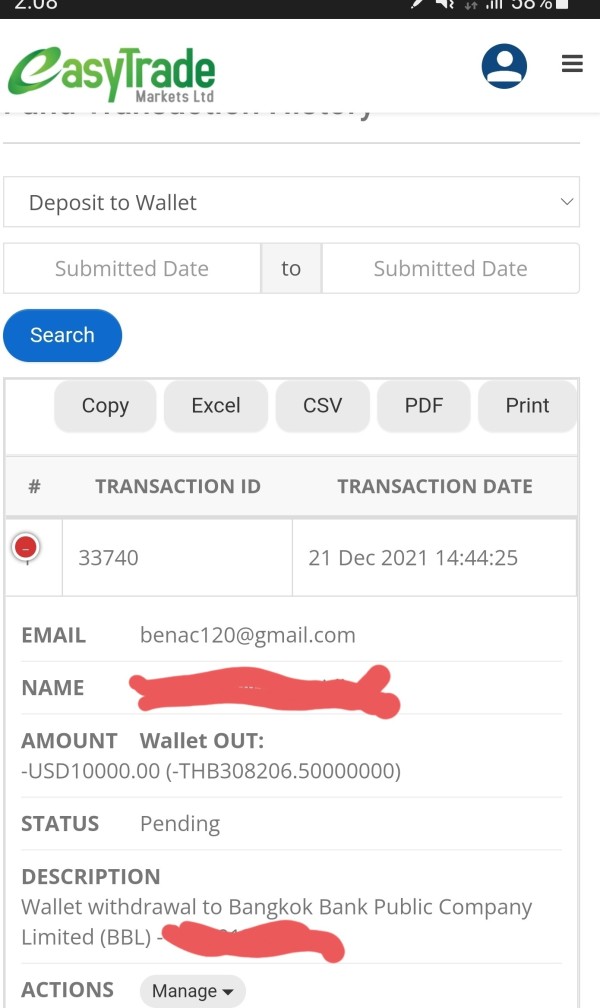Go to the easyTrade home page
This screenshot has height=1008, width=600.
[111, 74]
